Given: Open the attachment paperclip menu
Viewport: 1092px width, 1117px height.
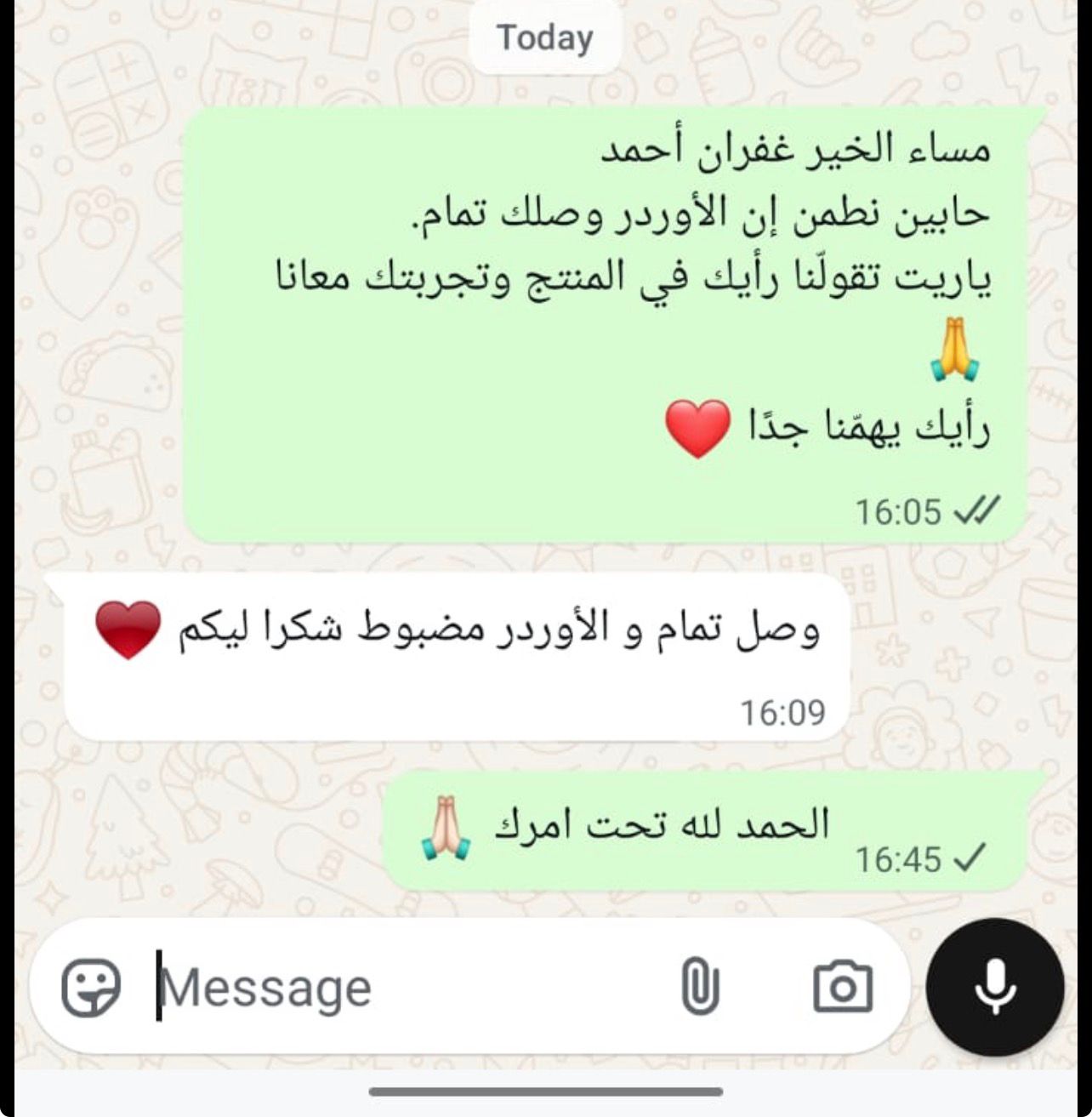Looking at the screenshot, I should pos(700,987).
